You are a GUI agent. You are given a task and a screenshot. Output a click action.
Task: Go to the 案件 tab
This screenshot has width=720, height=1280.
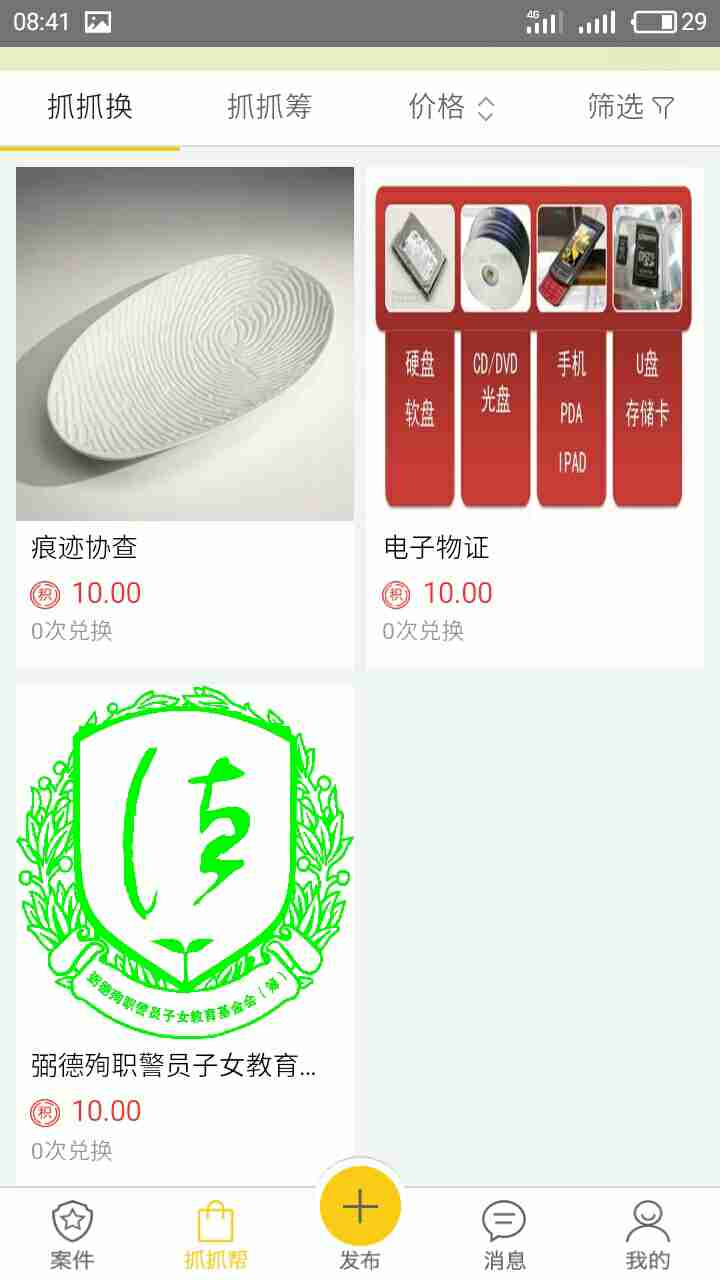[72, 1235]
